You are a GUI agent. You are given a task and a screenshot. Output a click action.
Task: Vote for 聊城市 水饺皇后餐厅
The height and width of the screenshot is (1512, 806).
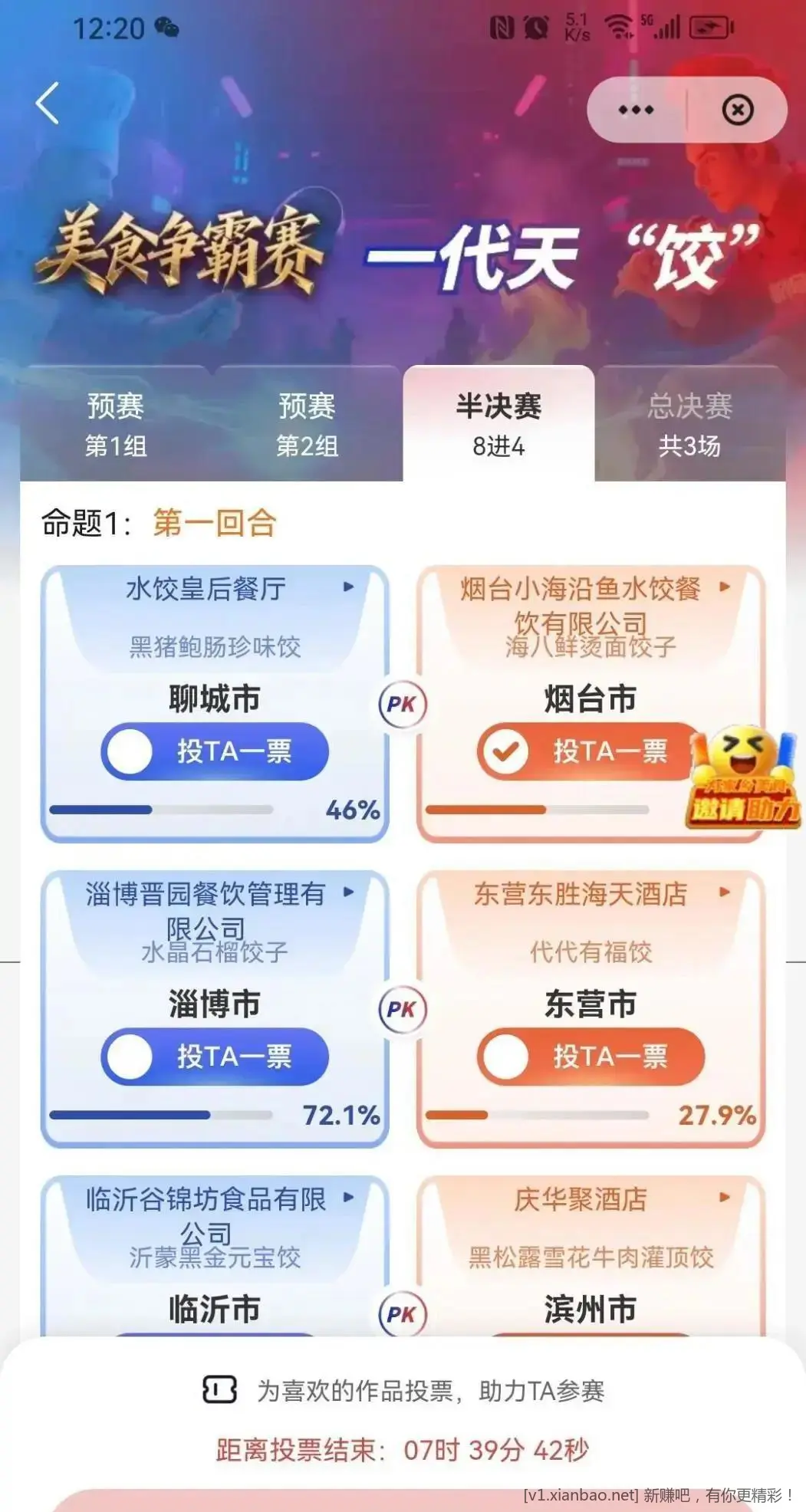tap(215, 751)
